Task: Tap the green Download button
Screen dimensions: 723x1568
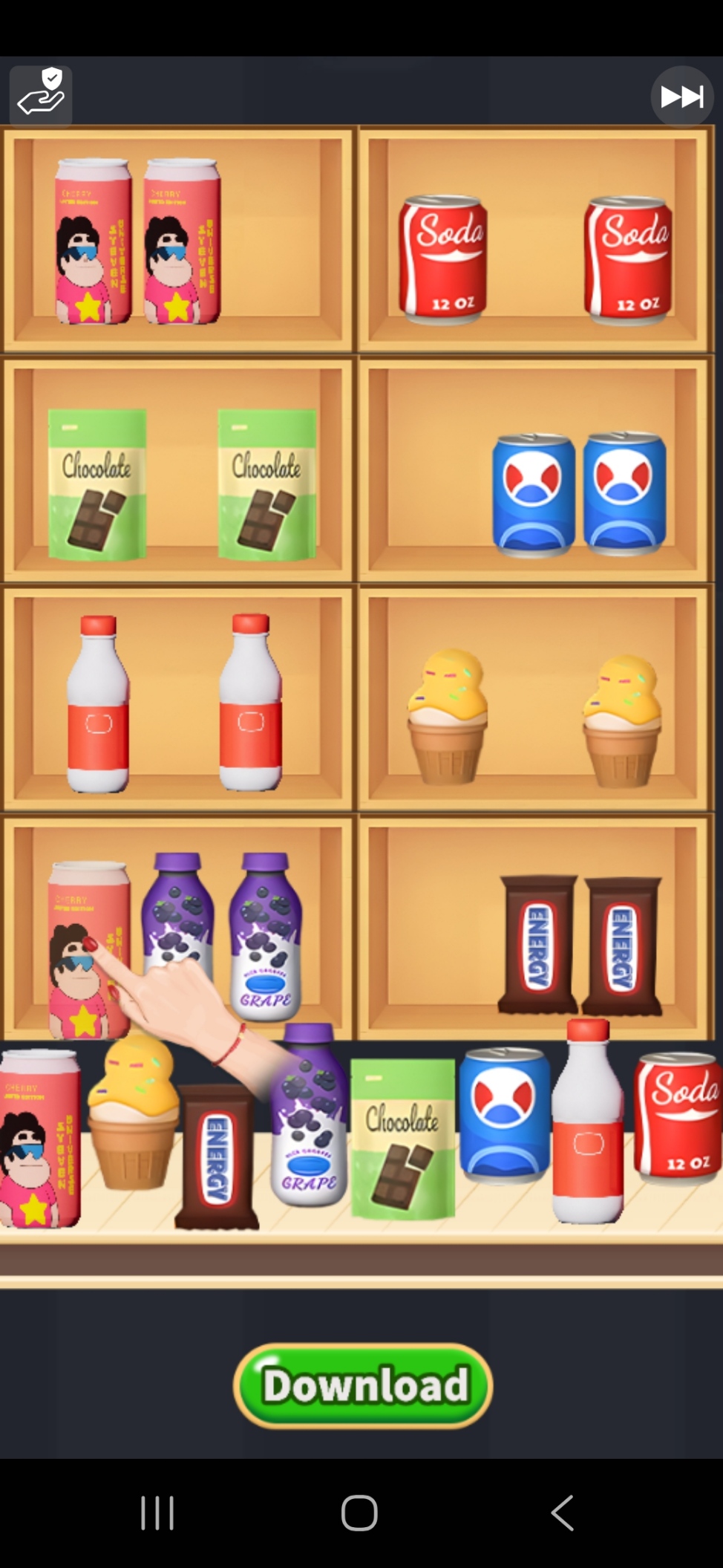Action: click(x=363, y=1385)
